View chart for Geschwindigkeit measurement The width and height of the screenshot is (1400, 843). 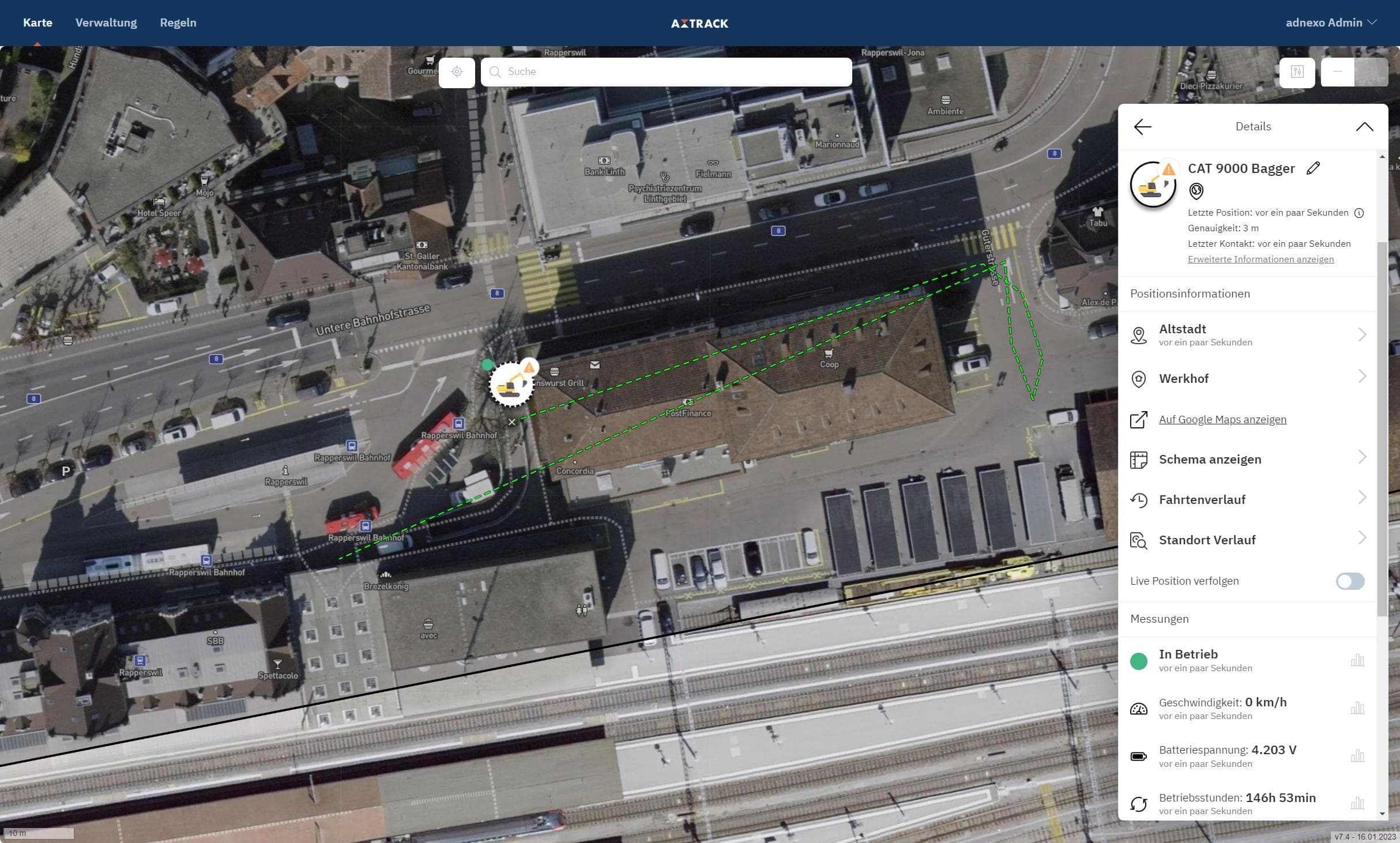point(1357,708)
